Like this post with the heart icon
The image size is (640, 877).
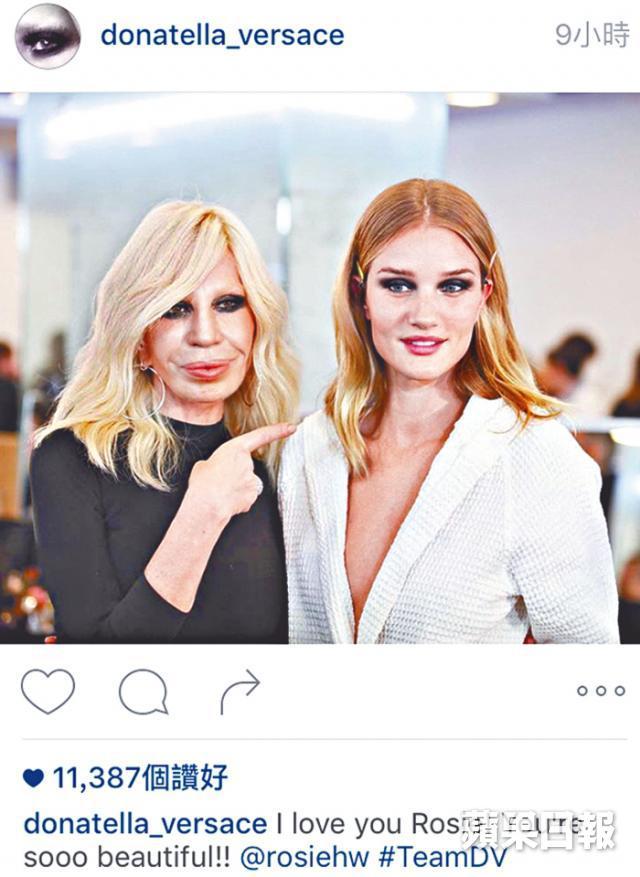click(48, 691)
